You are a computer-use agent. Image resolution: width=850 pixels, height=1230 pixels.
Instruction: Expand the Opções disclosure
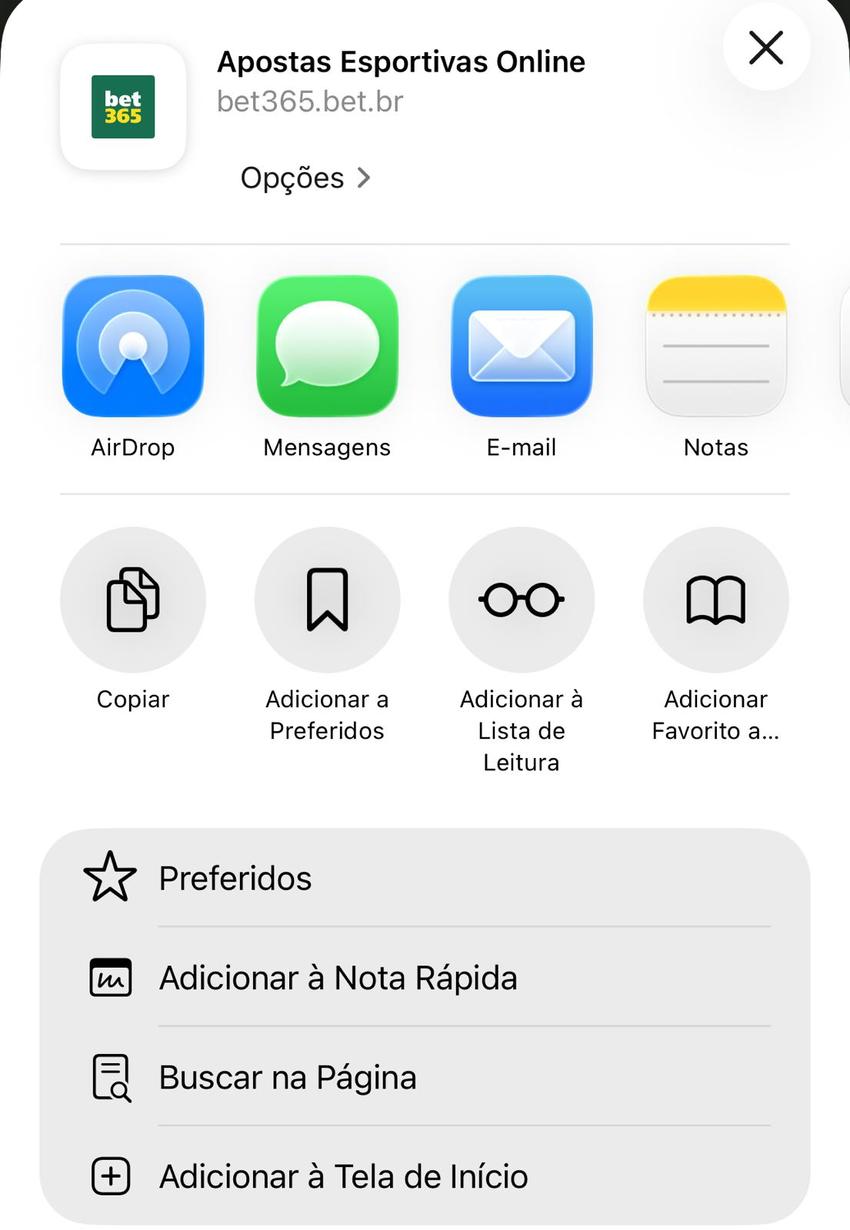[x=306, y=177]
